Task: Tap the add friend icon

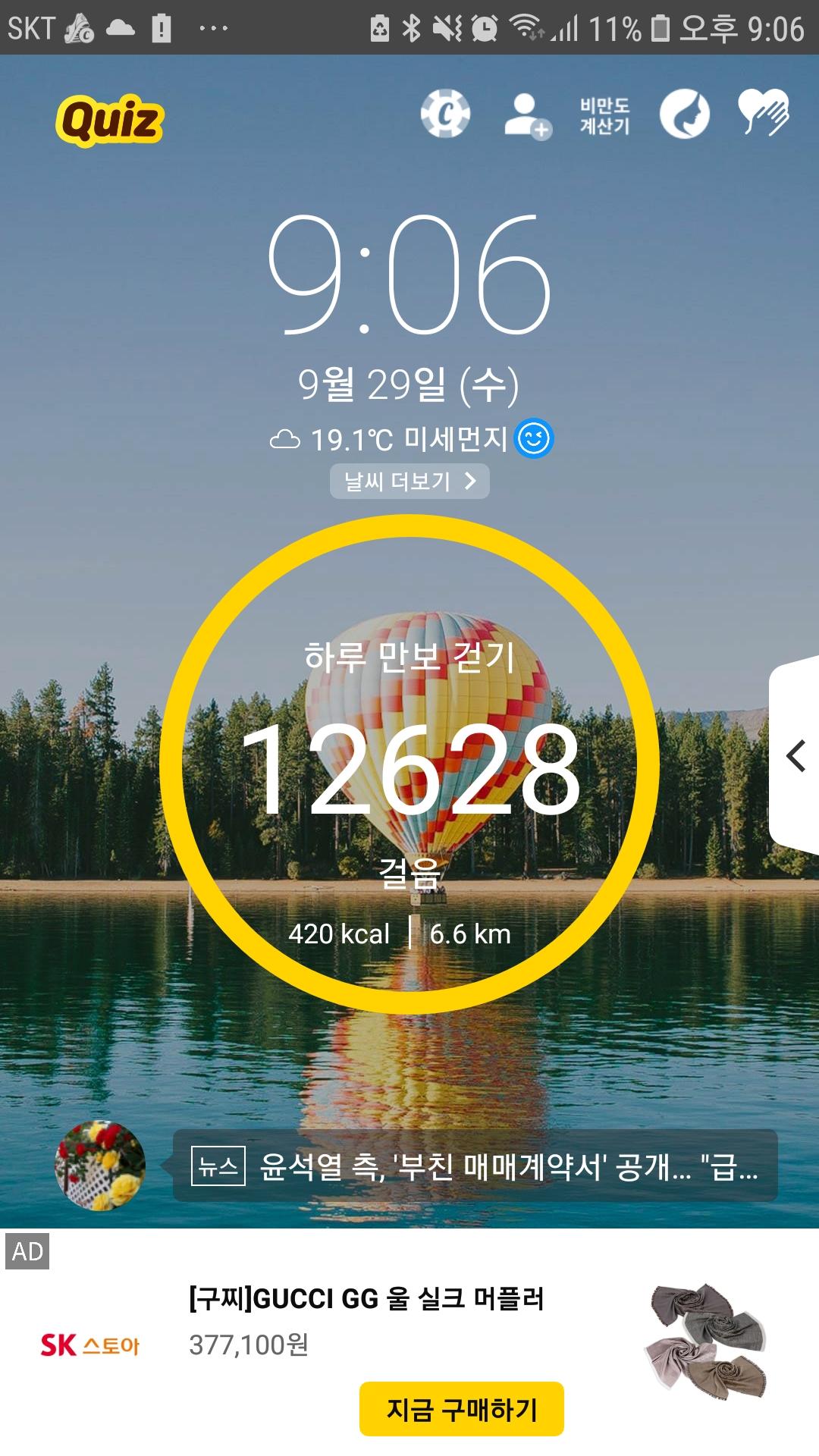Action: pos(527,116)
